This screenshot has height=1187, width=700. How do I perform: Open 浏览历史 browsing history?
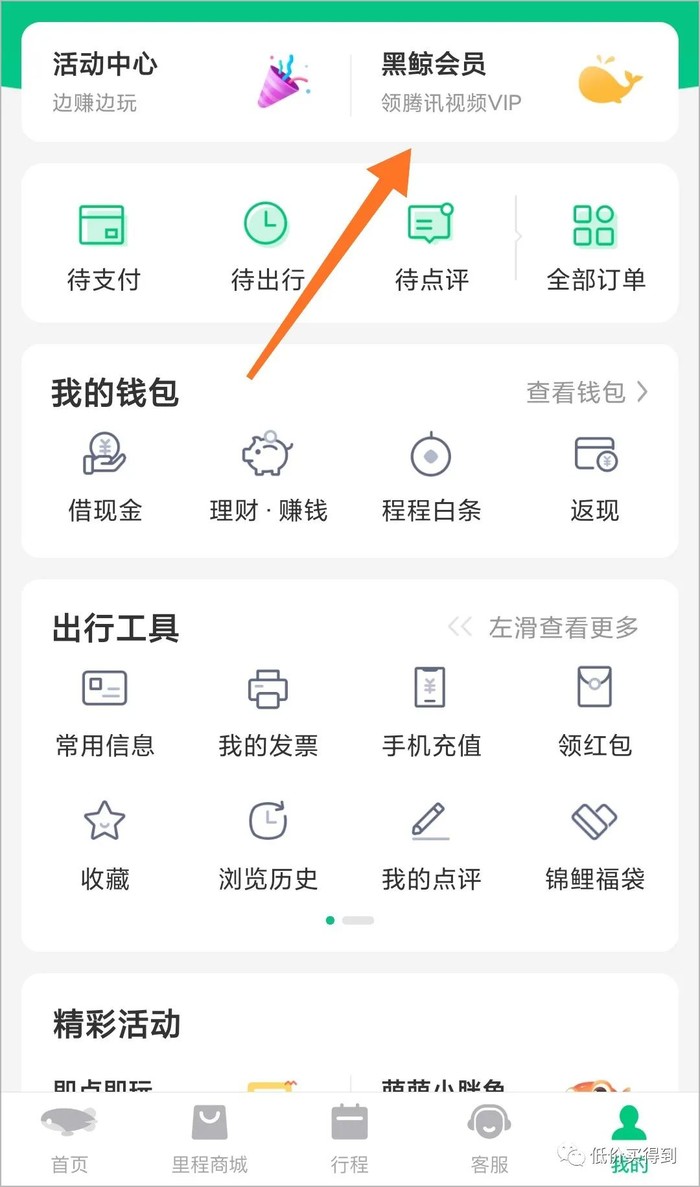[267, 847]
